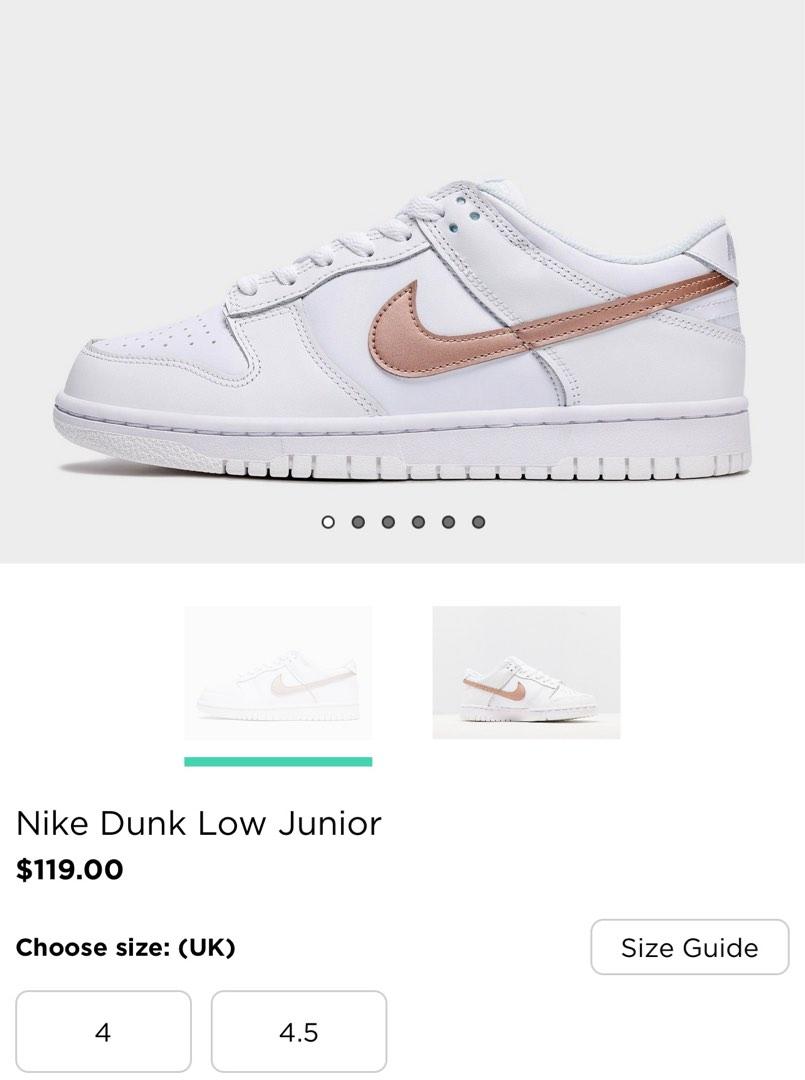Deselect the highlighted first thumbnail
Viewport: 805px width, 1080px height.
[x=276, y=674]
